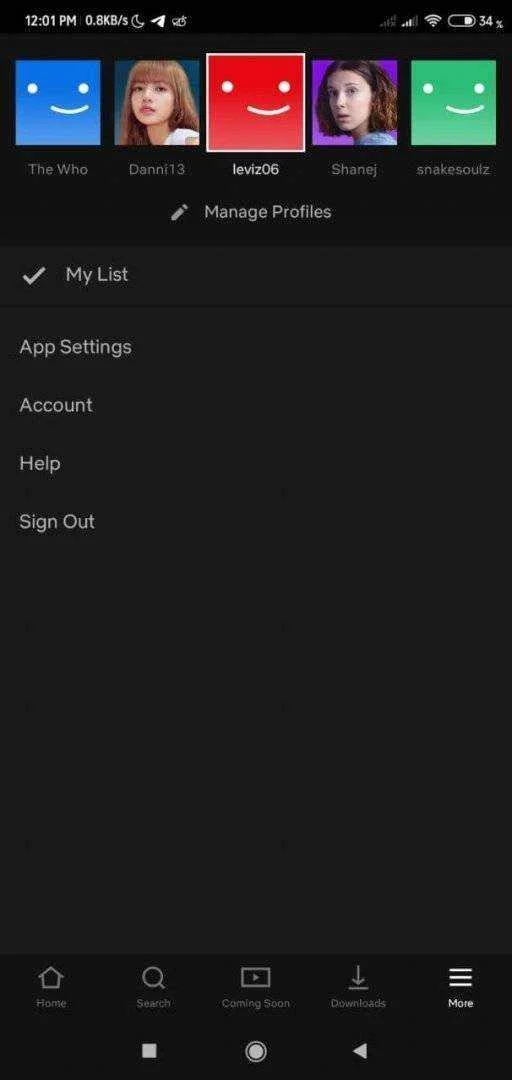The height and width of the screenshot is (1080, 512).
Task: Open recent apps with the square button
Action: coord(149,1050)
